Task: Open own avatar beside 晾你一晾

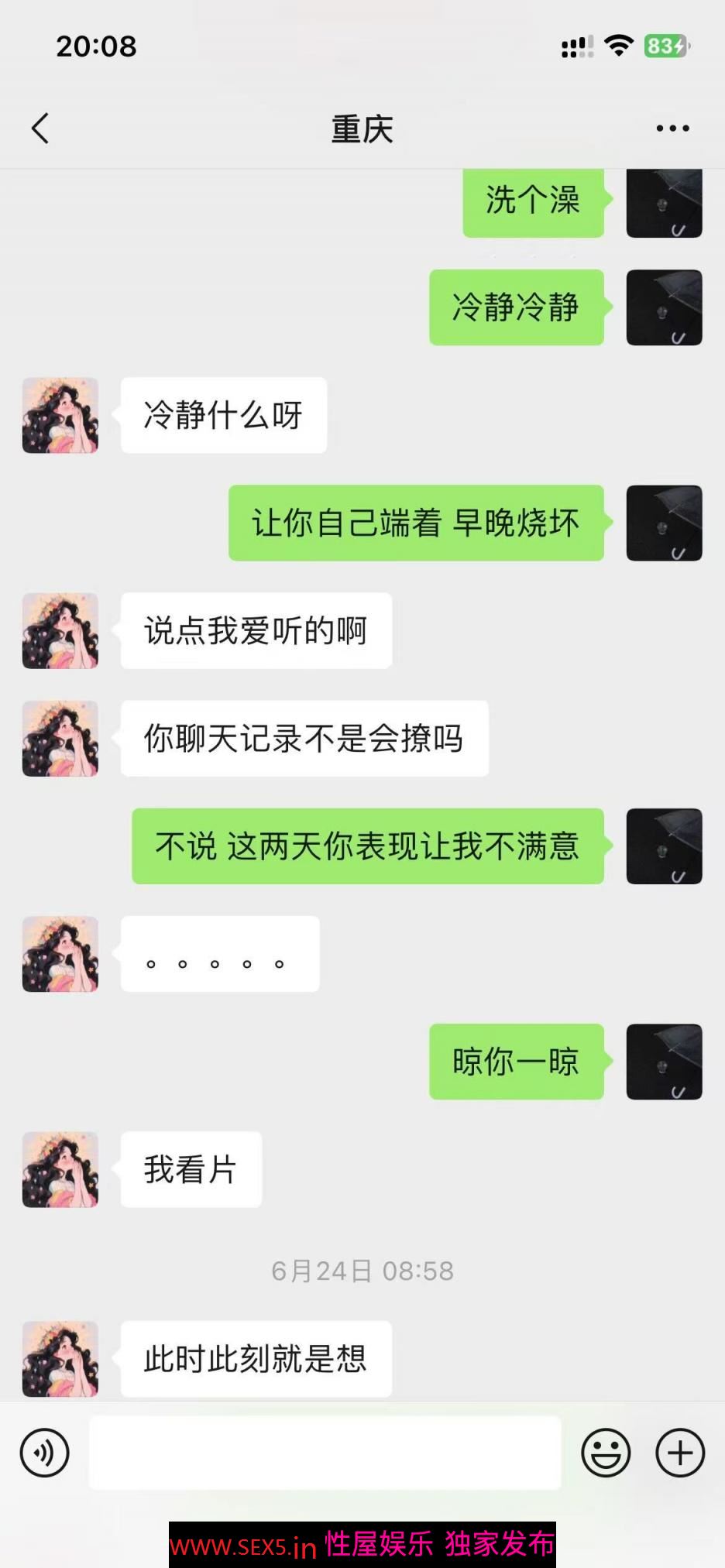Action: (x=664, y=1062)
